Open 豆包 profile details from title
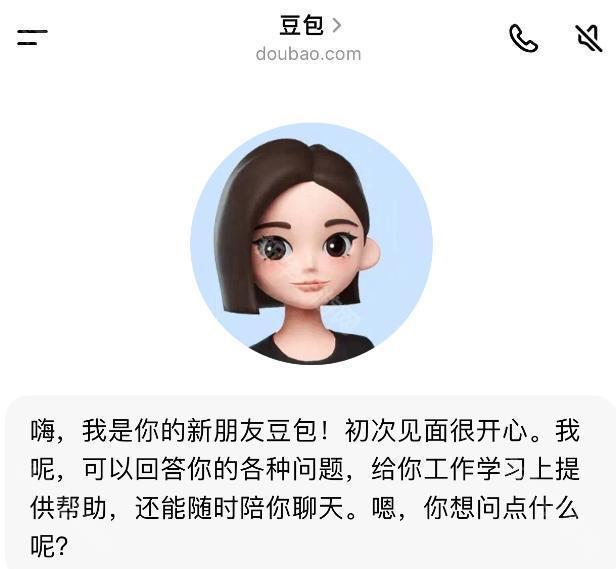The height and width of the screenshot is (569, 616). 309,26
